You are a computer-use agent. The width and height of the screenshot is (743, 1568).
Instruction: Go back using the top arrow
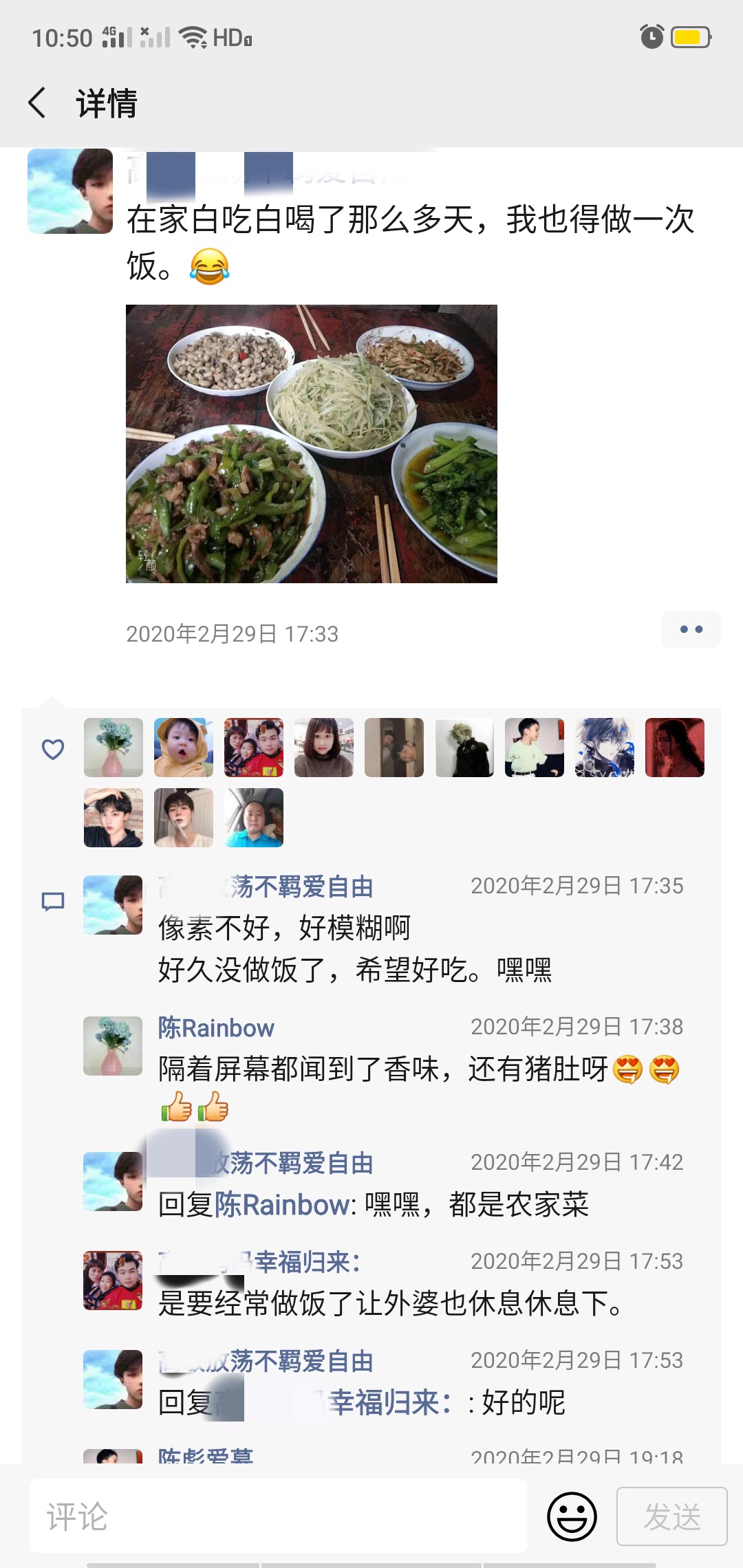(x=38, y=103)
